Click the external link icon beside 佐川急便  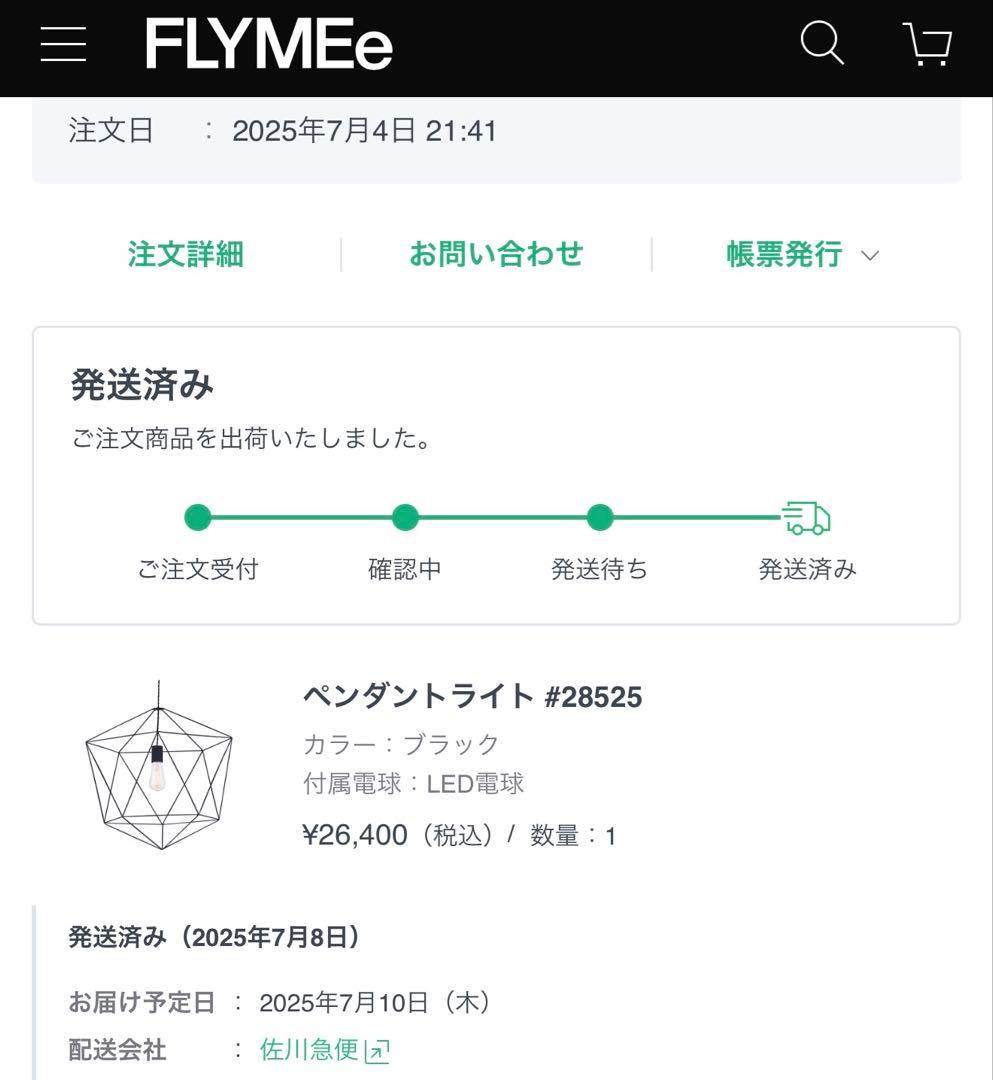[378, 1051]
